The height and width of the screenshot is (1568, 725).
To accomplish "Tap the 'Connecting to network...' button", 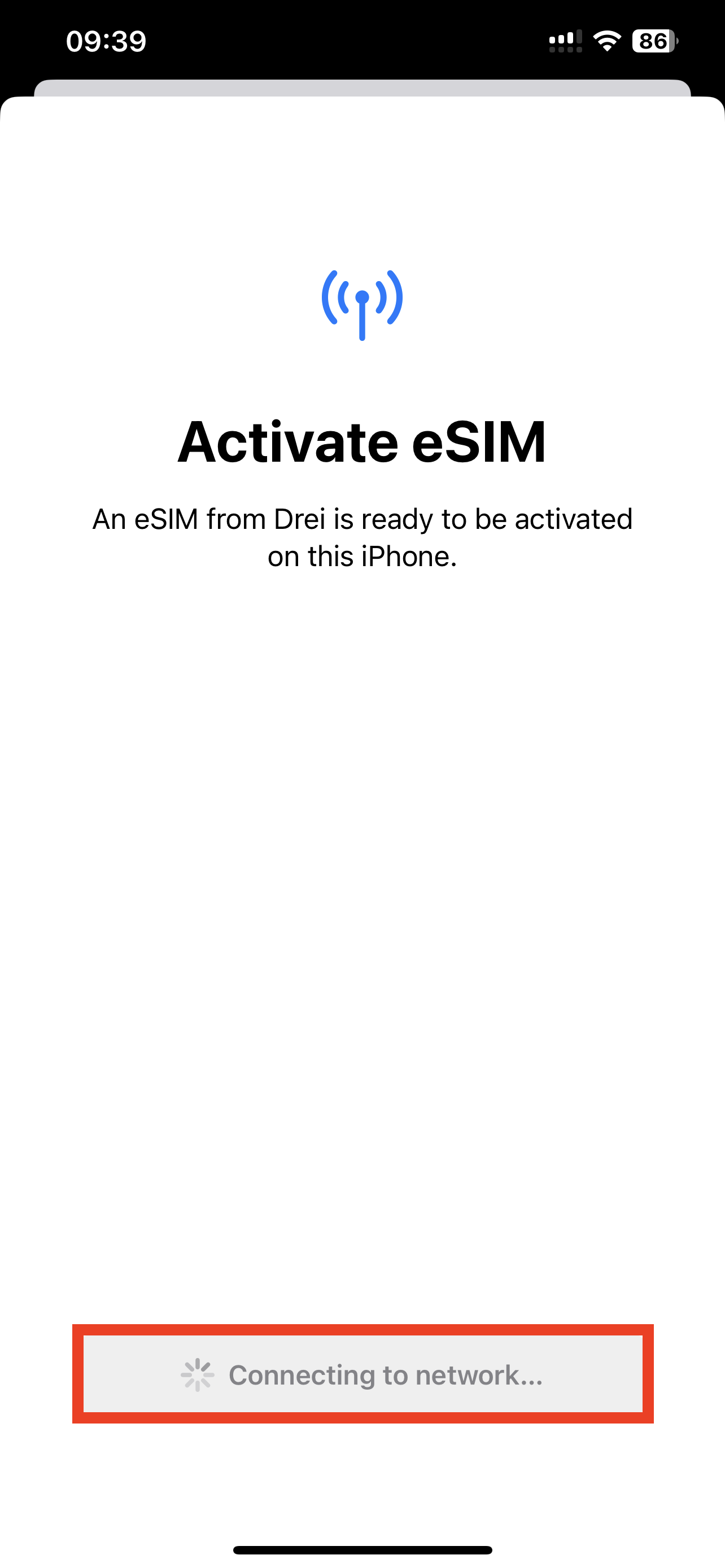I will pyautogui.click(x=363, y=1374).
